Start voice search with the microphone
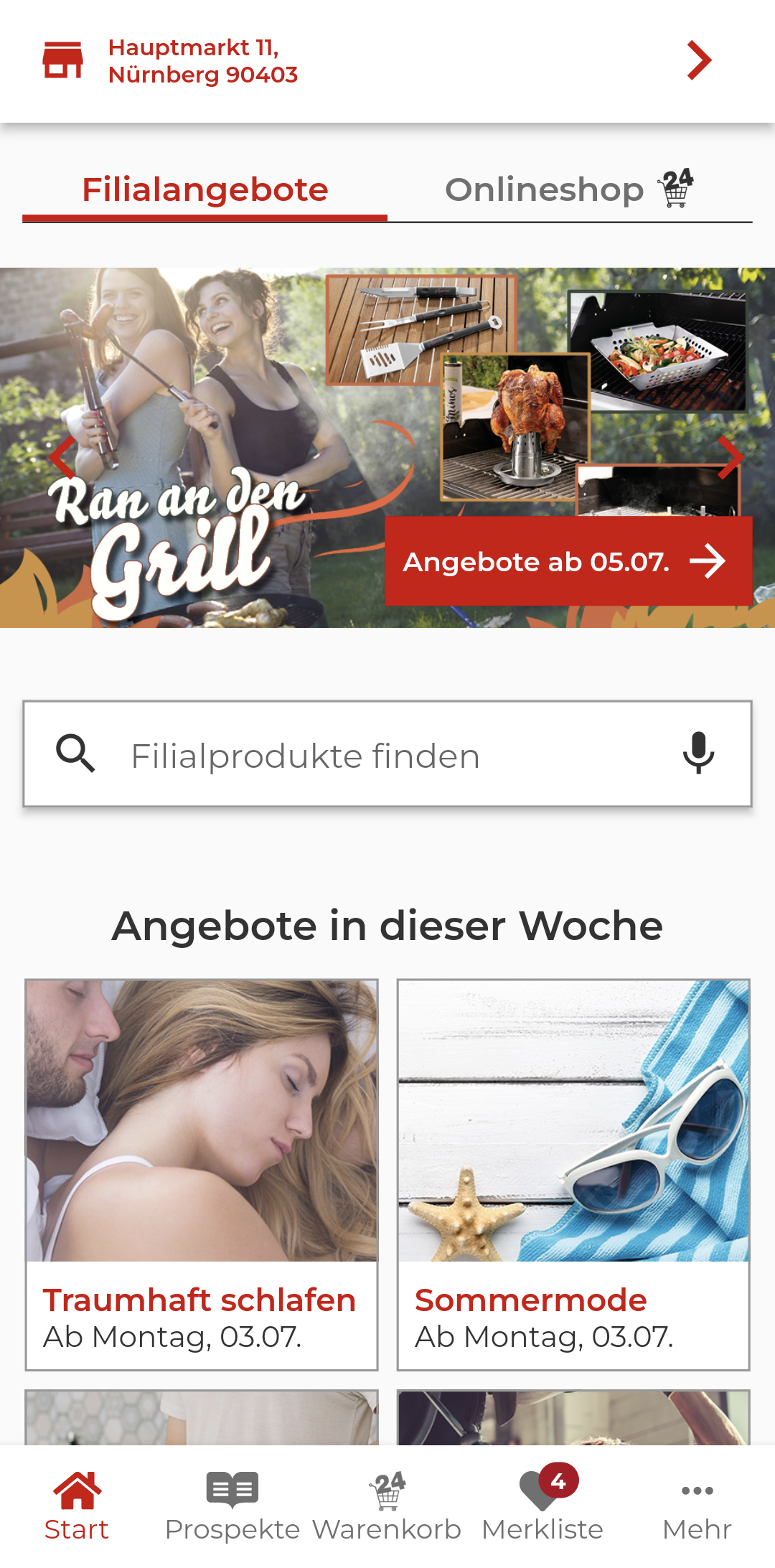Image resolution: width=775 pixels, height=1568 pixels. click(x=698, y=754)
